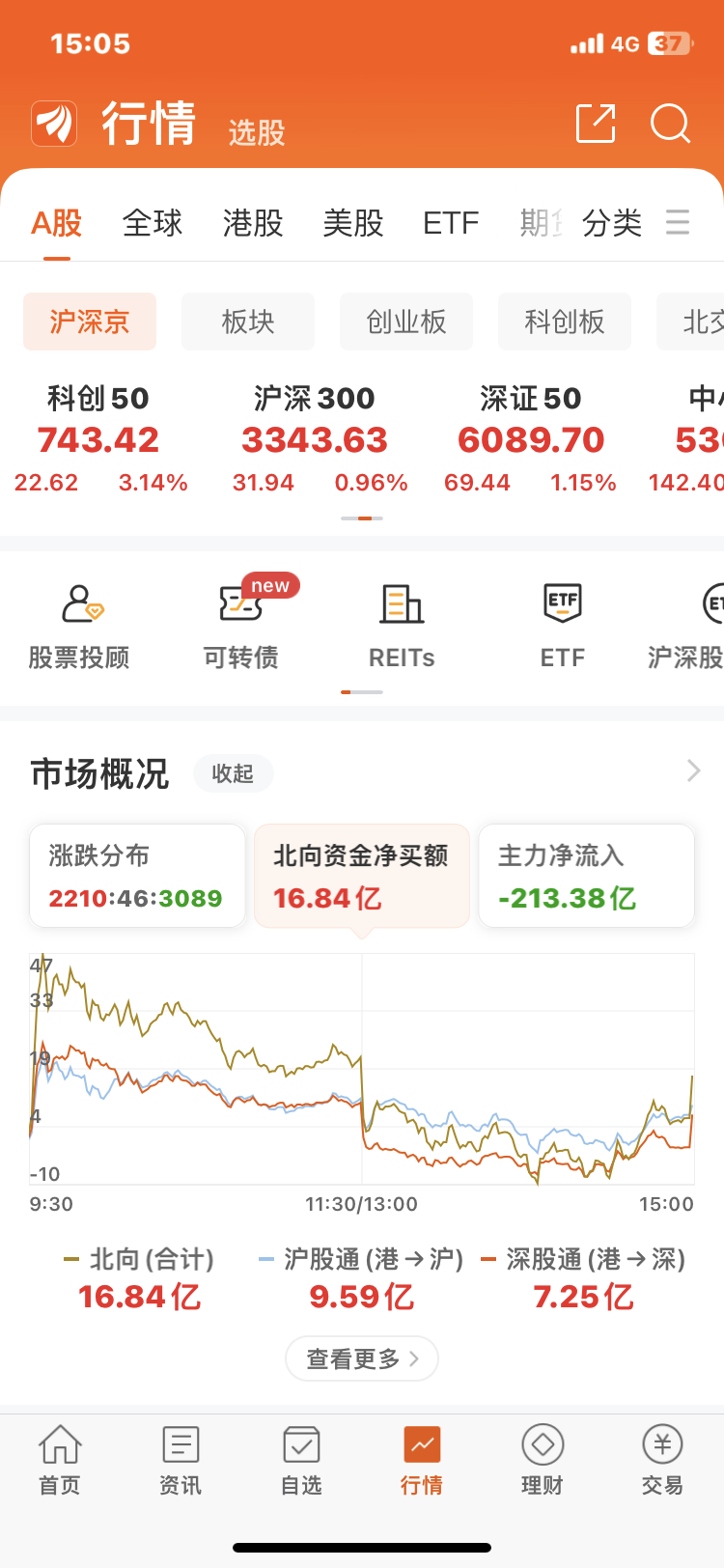724x1568 pixels.
Task: Show 涨跌分布 distribution card
Action: click(137, 876)
